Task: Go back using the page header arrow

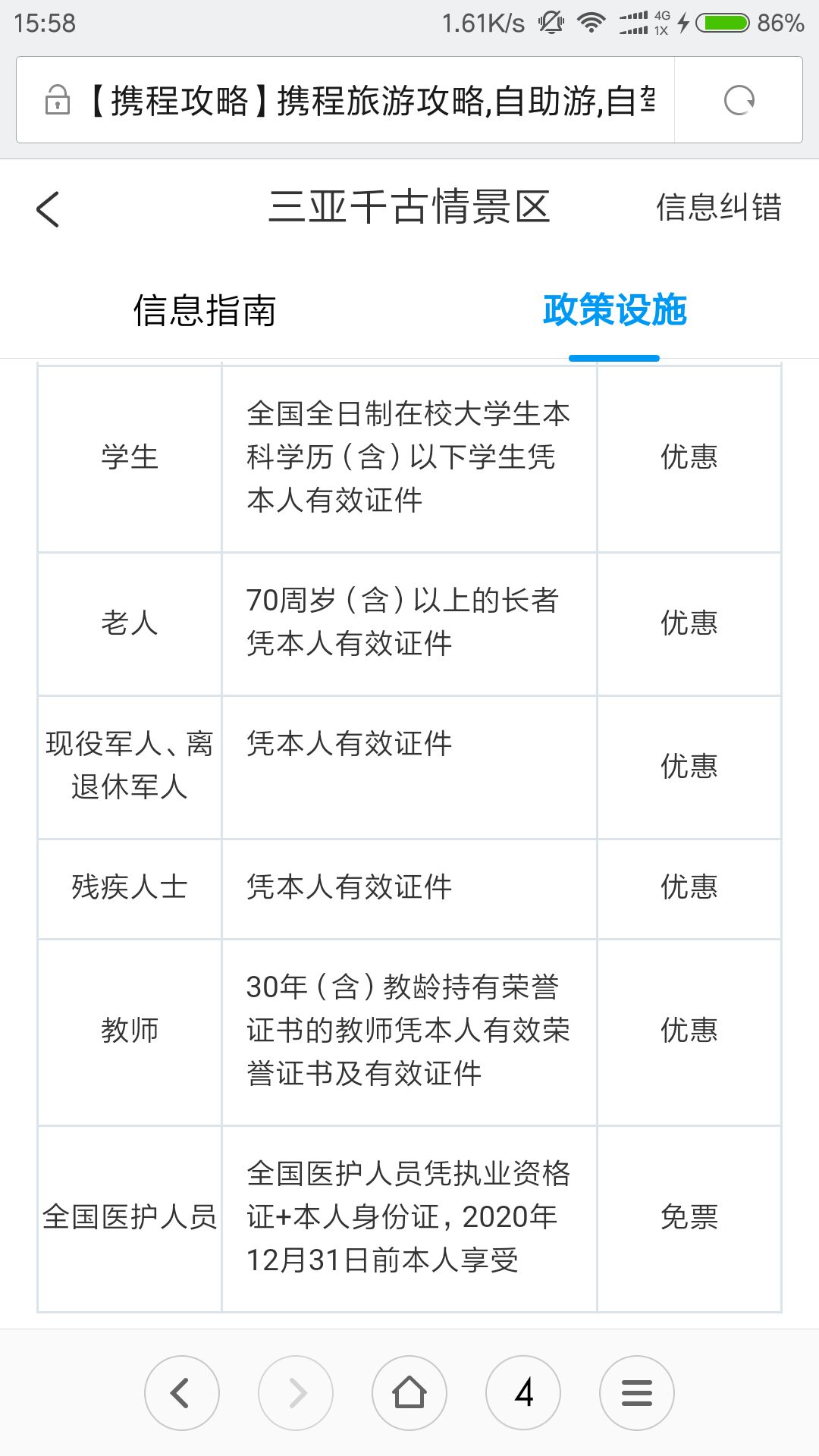Action: click(x=48, y=209)
